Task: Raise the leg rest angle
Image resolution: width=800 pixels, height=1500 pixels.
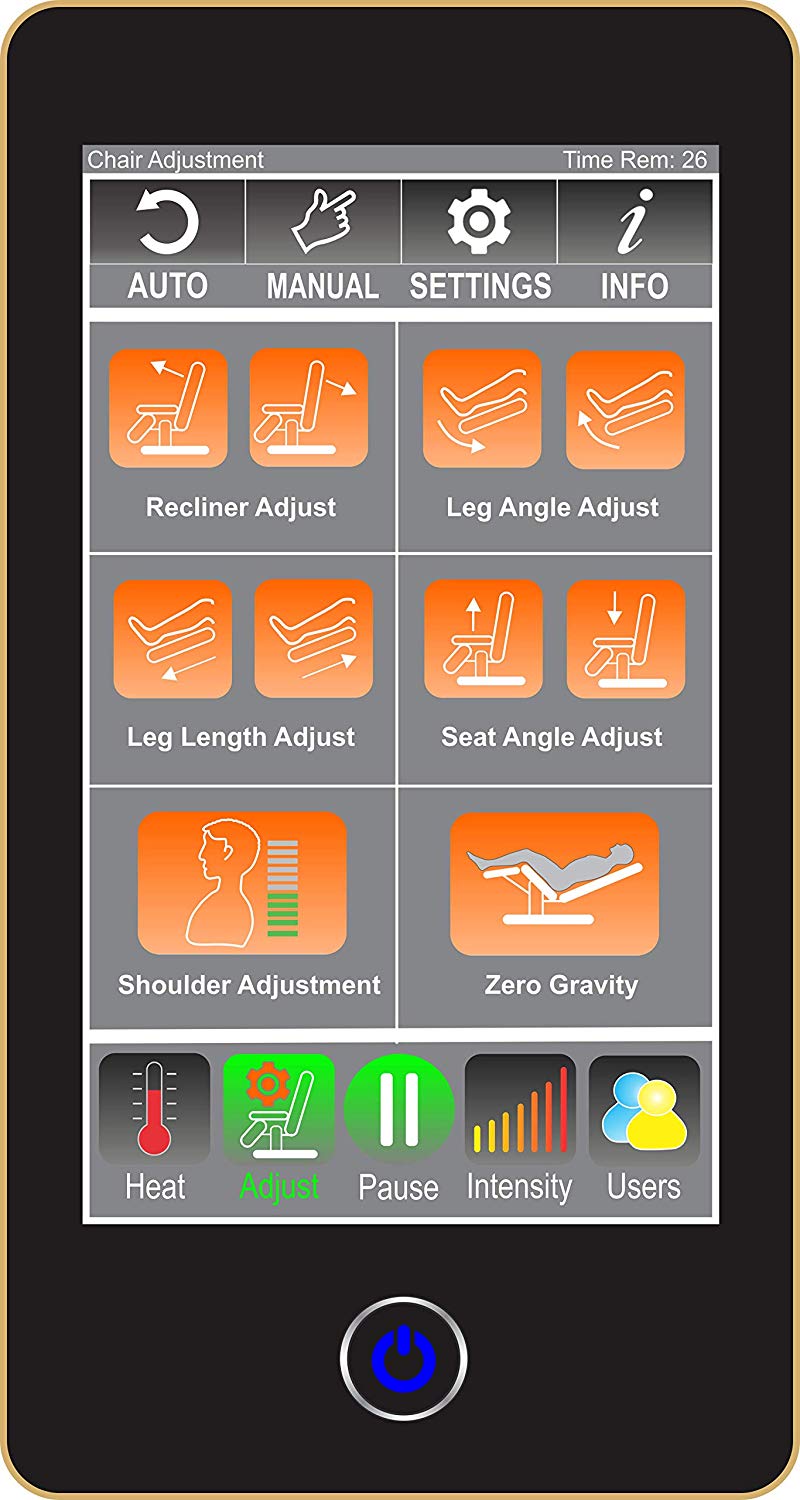Action: (625, 408)
